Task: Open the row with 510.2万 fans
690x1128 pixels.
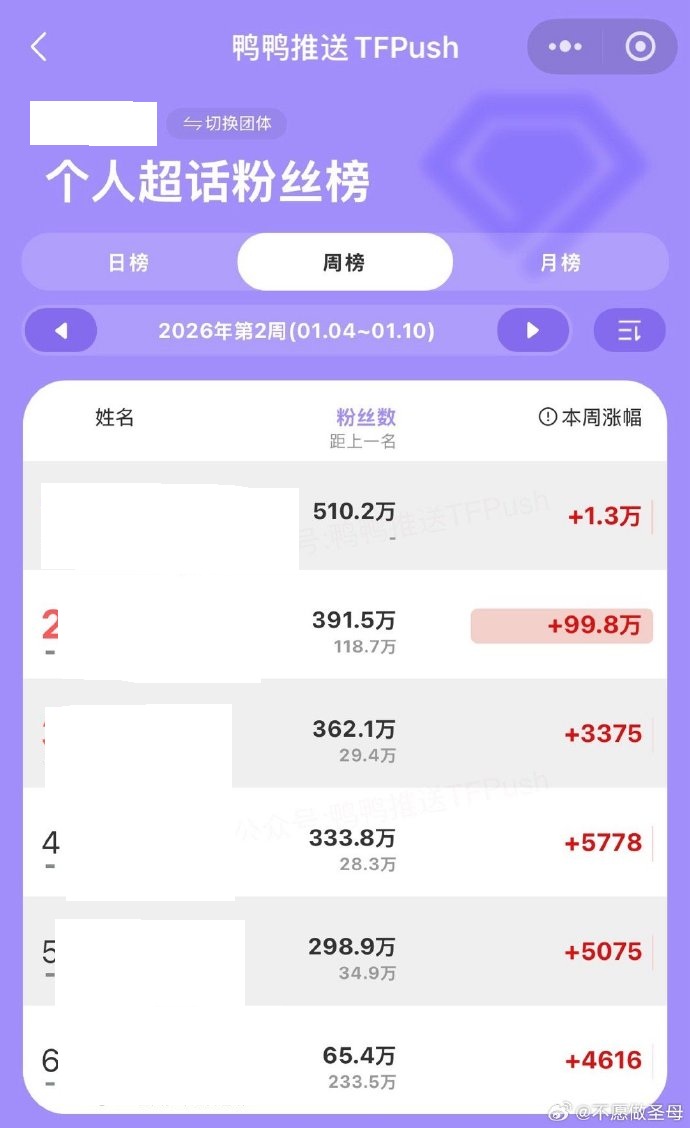Action: tap(345, 516)
